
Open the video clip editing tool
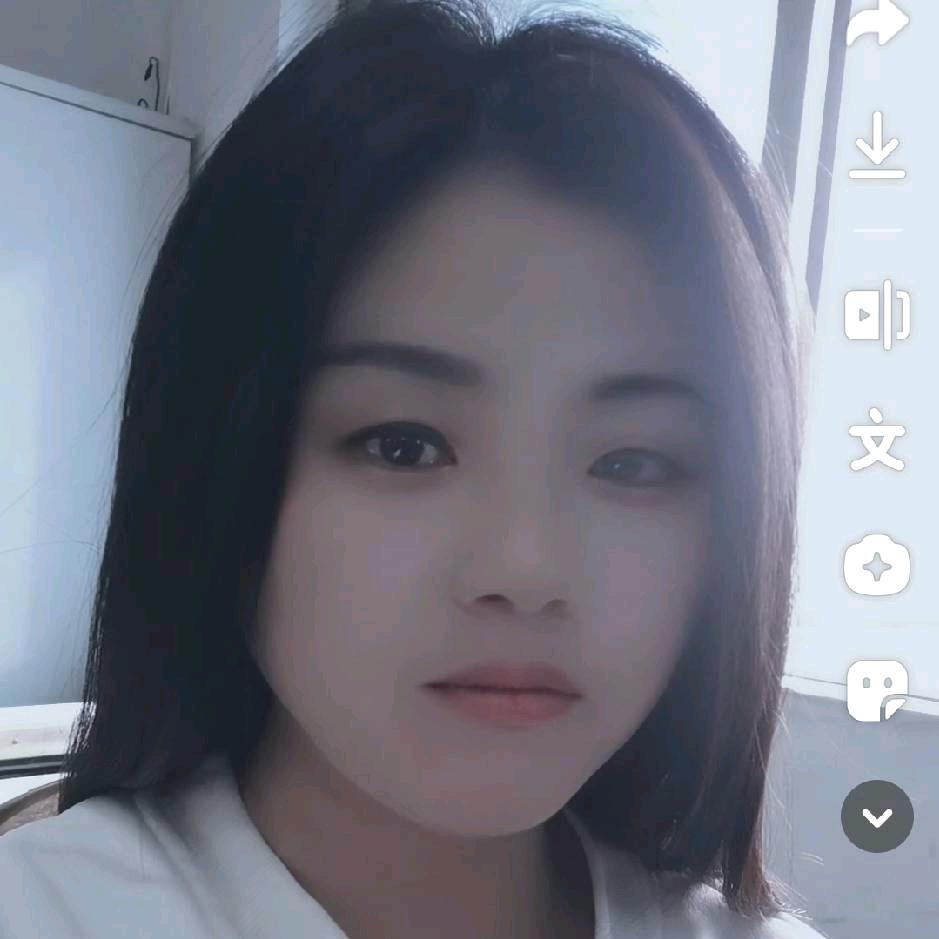[x=877, y=316]
